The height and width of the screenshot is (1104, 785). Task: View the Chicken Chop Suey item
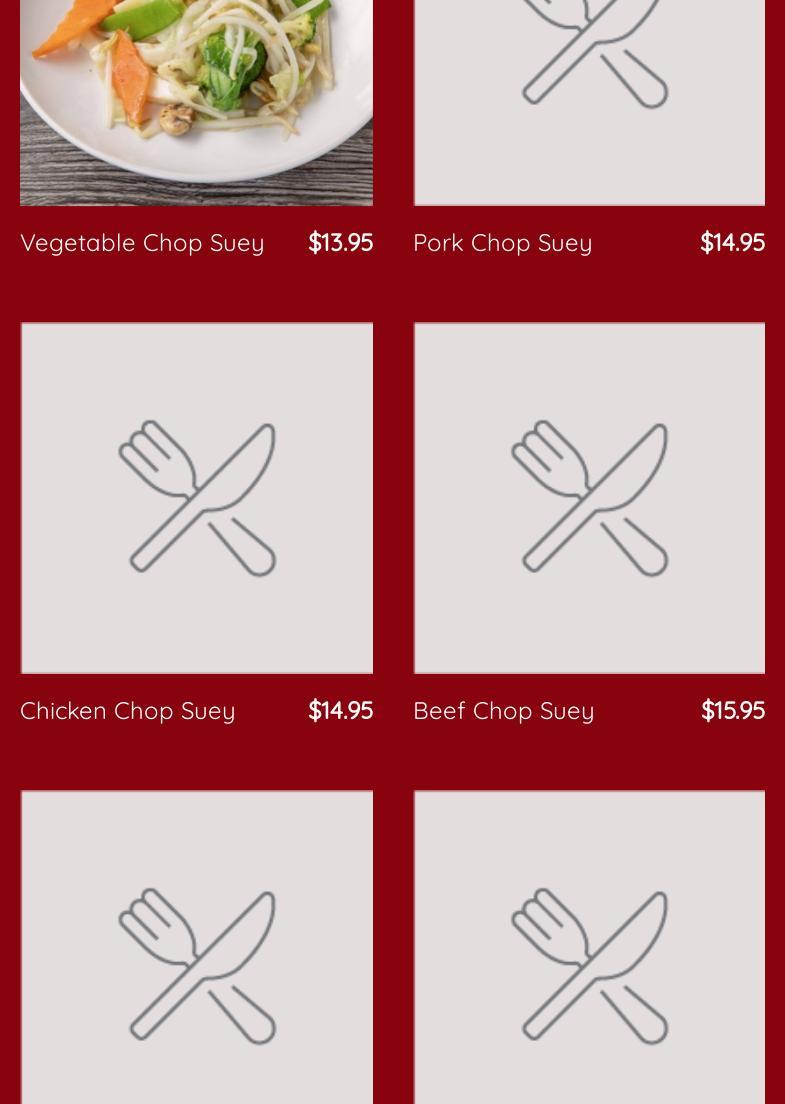pyautogui.click(x=128, y=711)
